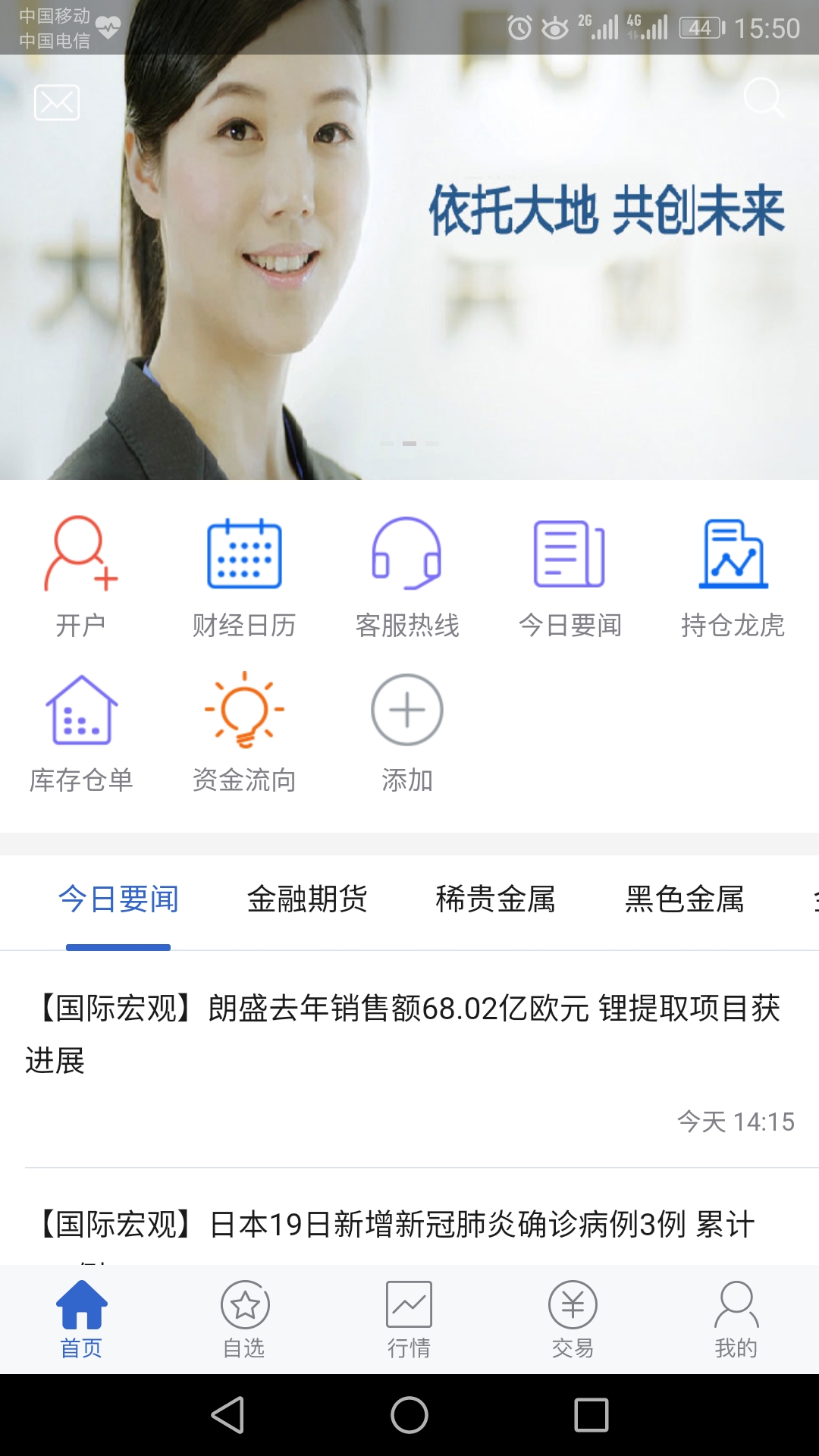Open the 库存仓单 warehouse receipts icon
819x1456 pixels.
pos(82,726)
